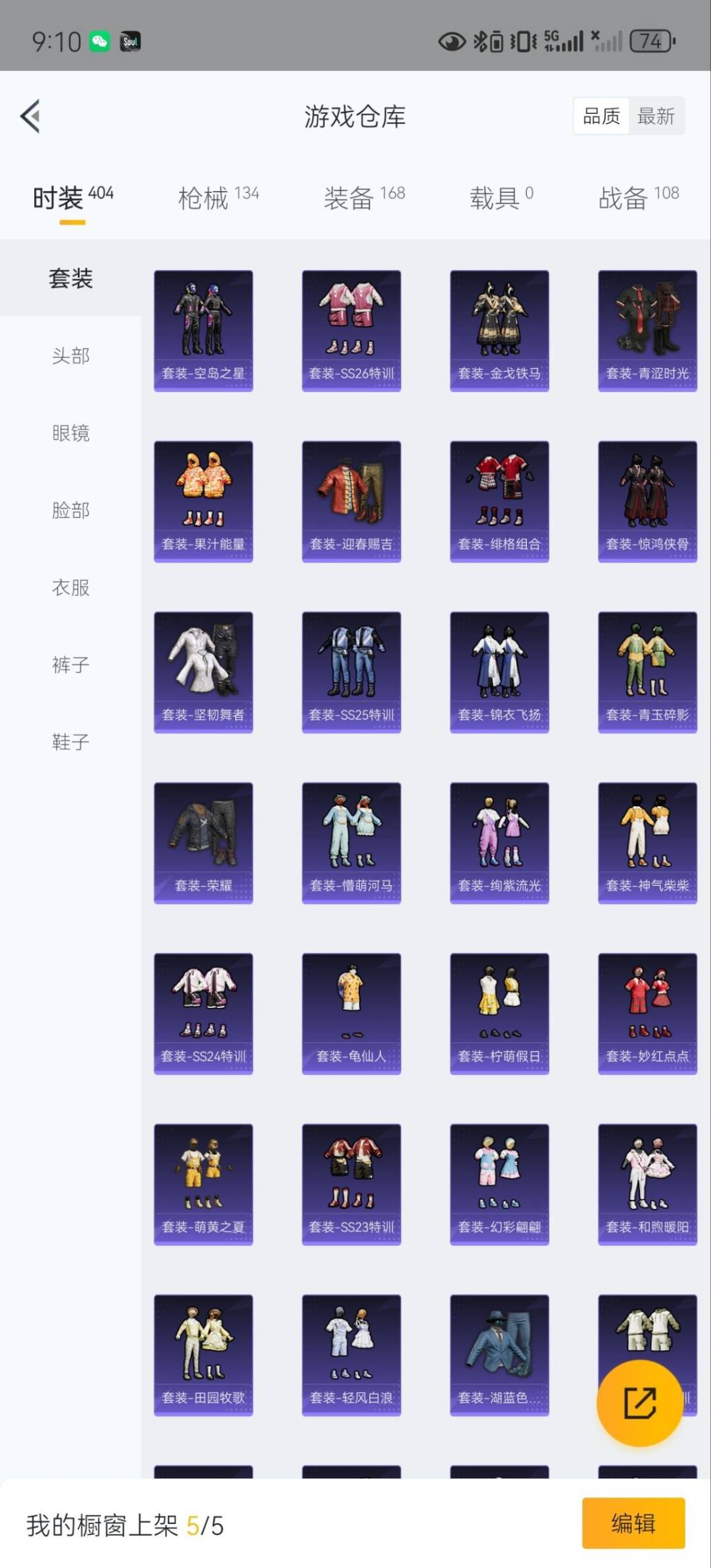View the 套装-荣耀 set details
This screenshot has height=1568, width=711.
click(203, 842)
